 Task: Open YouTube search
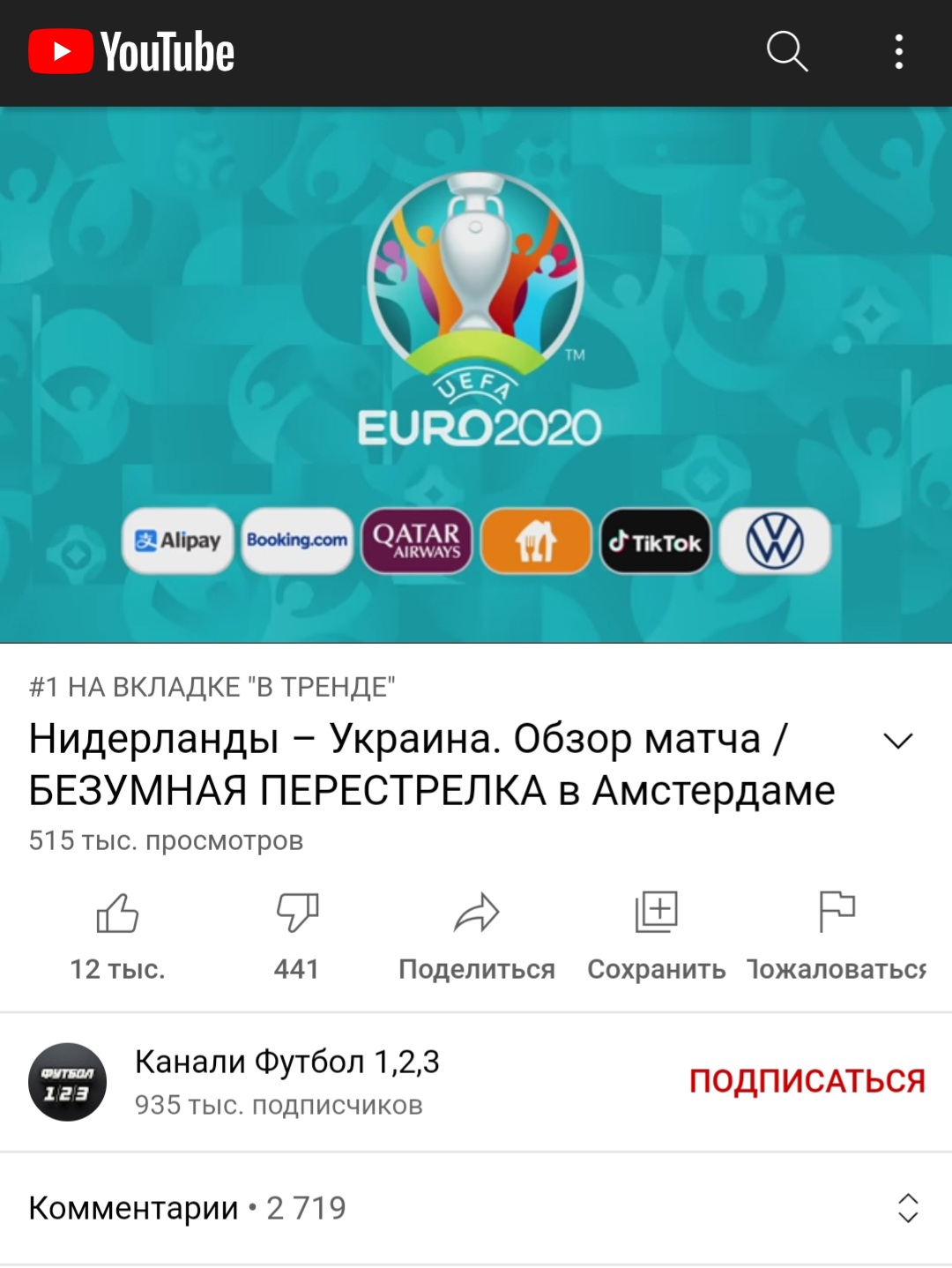tap(786, 52)
